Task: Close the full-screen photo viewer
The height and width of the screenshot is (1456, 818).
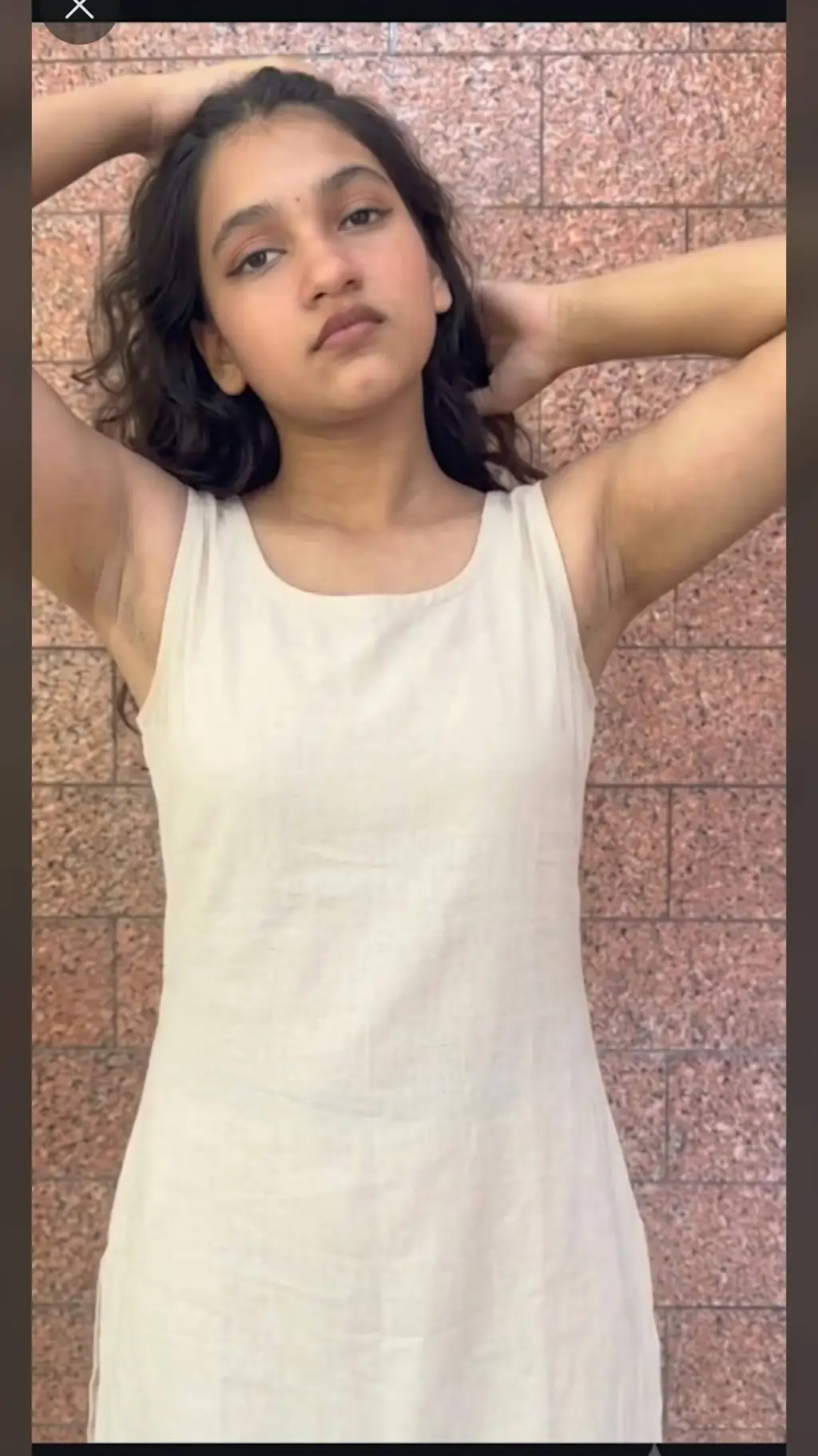Action: [x=79, y=10]
